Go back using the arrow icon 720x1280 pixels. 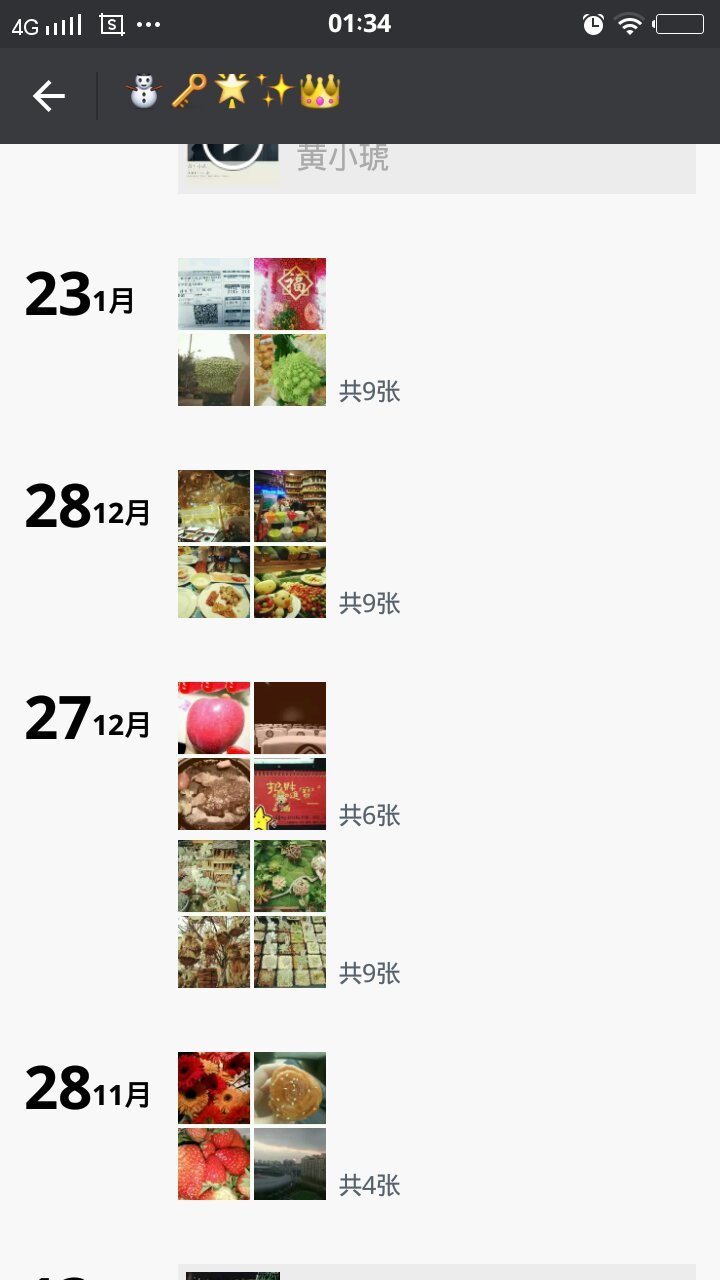[48, 96]
